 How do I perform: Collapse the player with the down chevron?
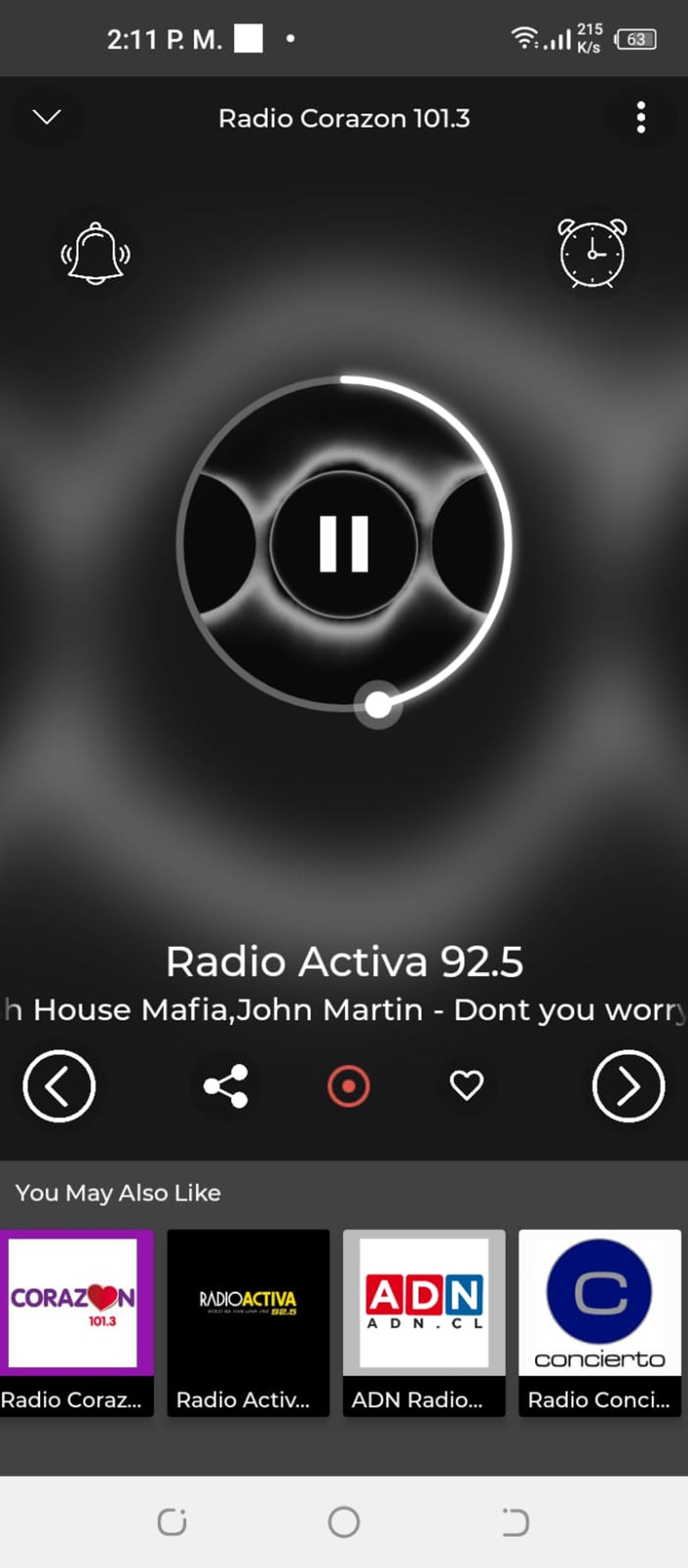pyautogui.click(x=46, y=118)
